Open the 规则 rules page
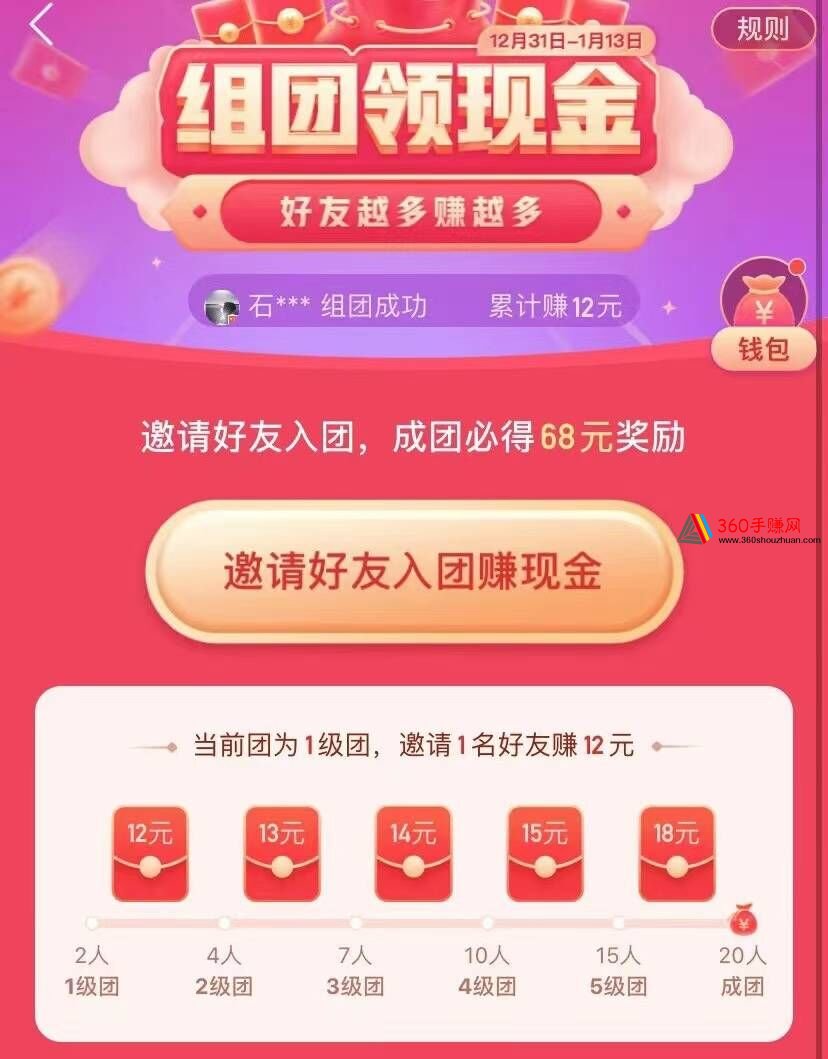The image size is (828, 1059). 763,29
